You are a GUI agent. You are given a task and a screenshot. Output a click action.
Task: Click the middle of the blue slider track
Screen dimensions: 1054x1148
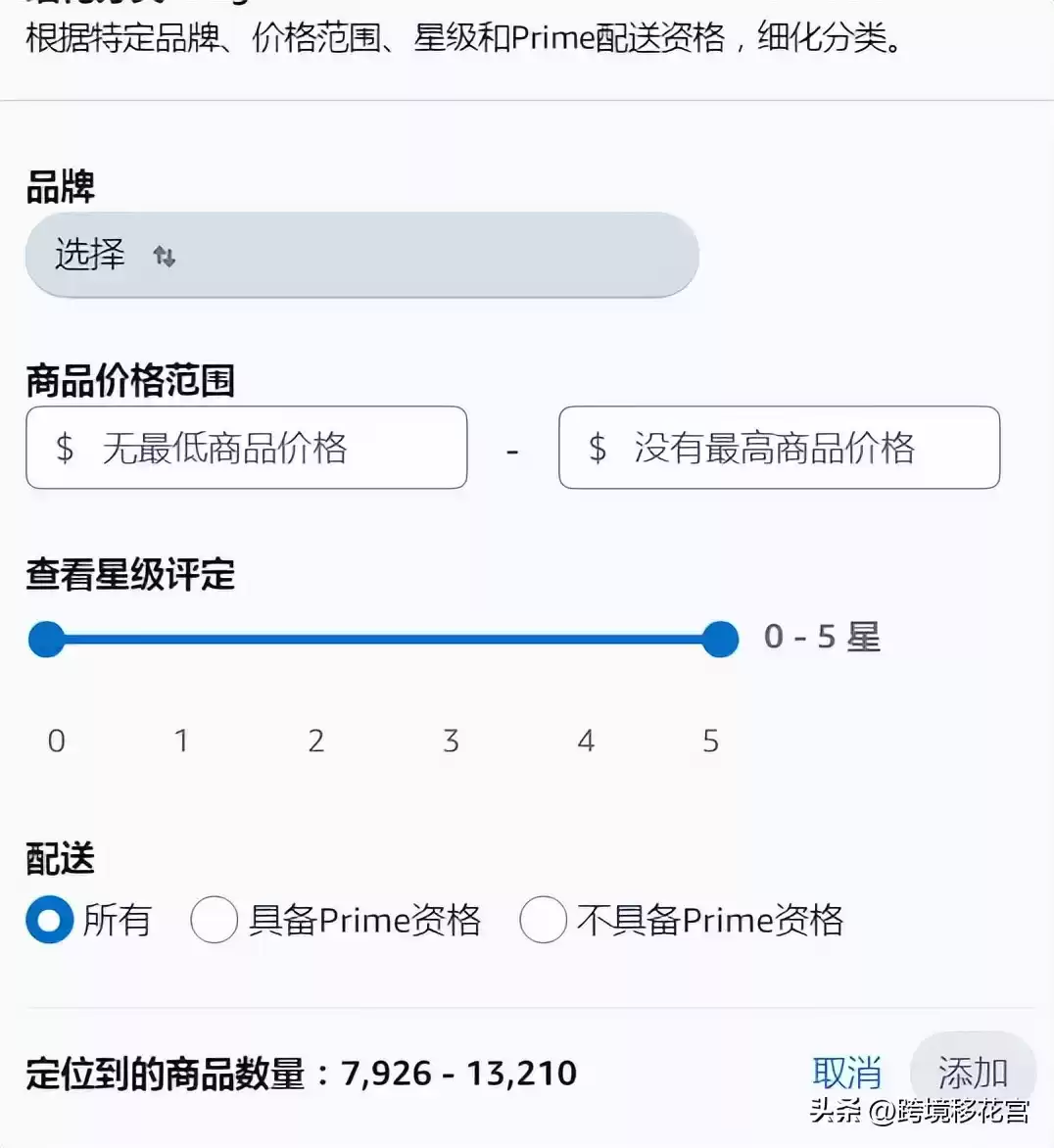click(382, 639)
